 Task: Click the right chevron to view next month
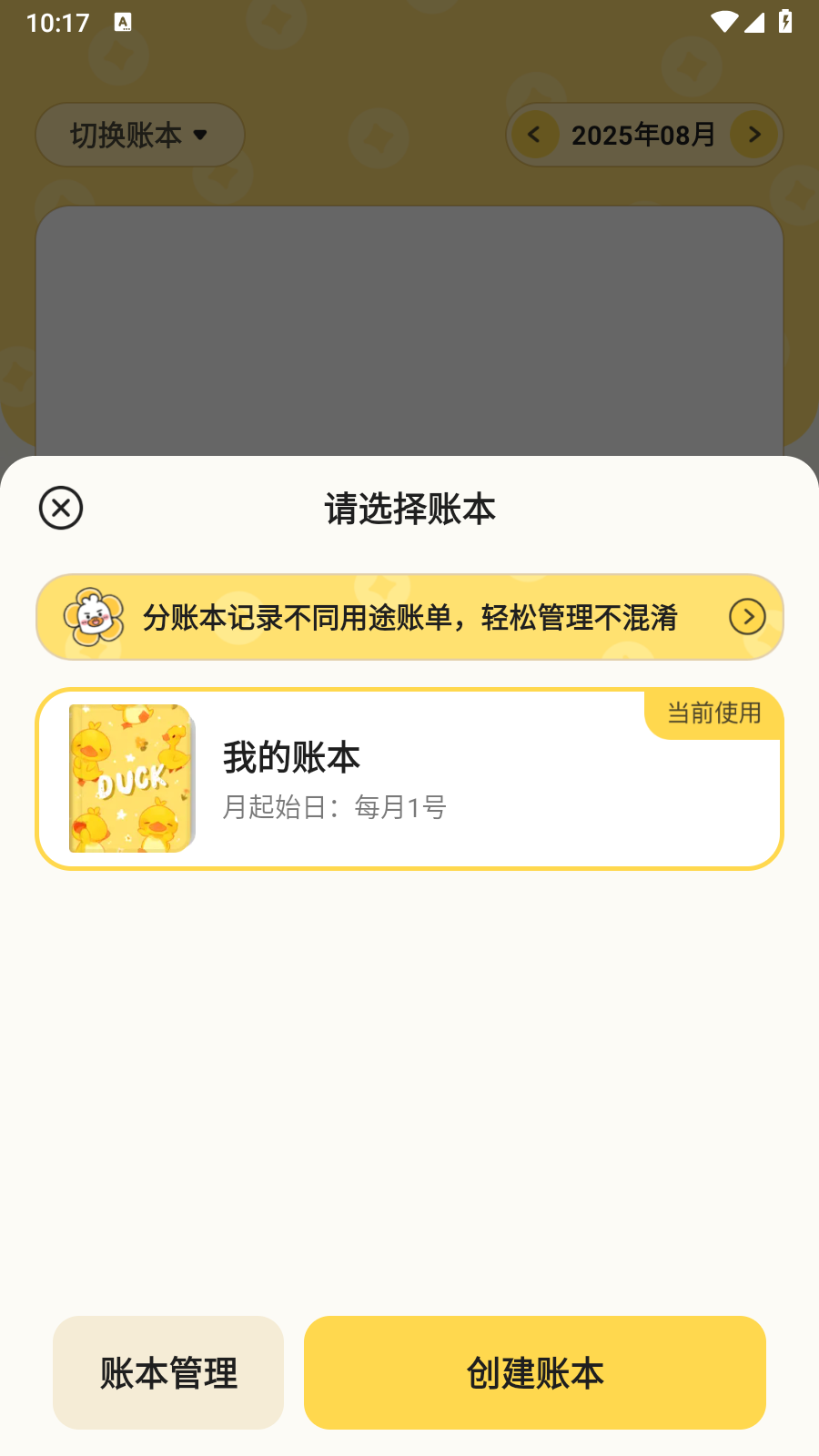753,134
